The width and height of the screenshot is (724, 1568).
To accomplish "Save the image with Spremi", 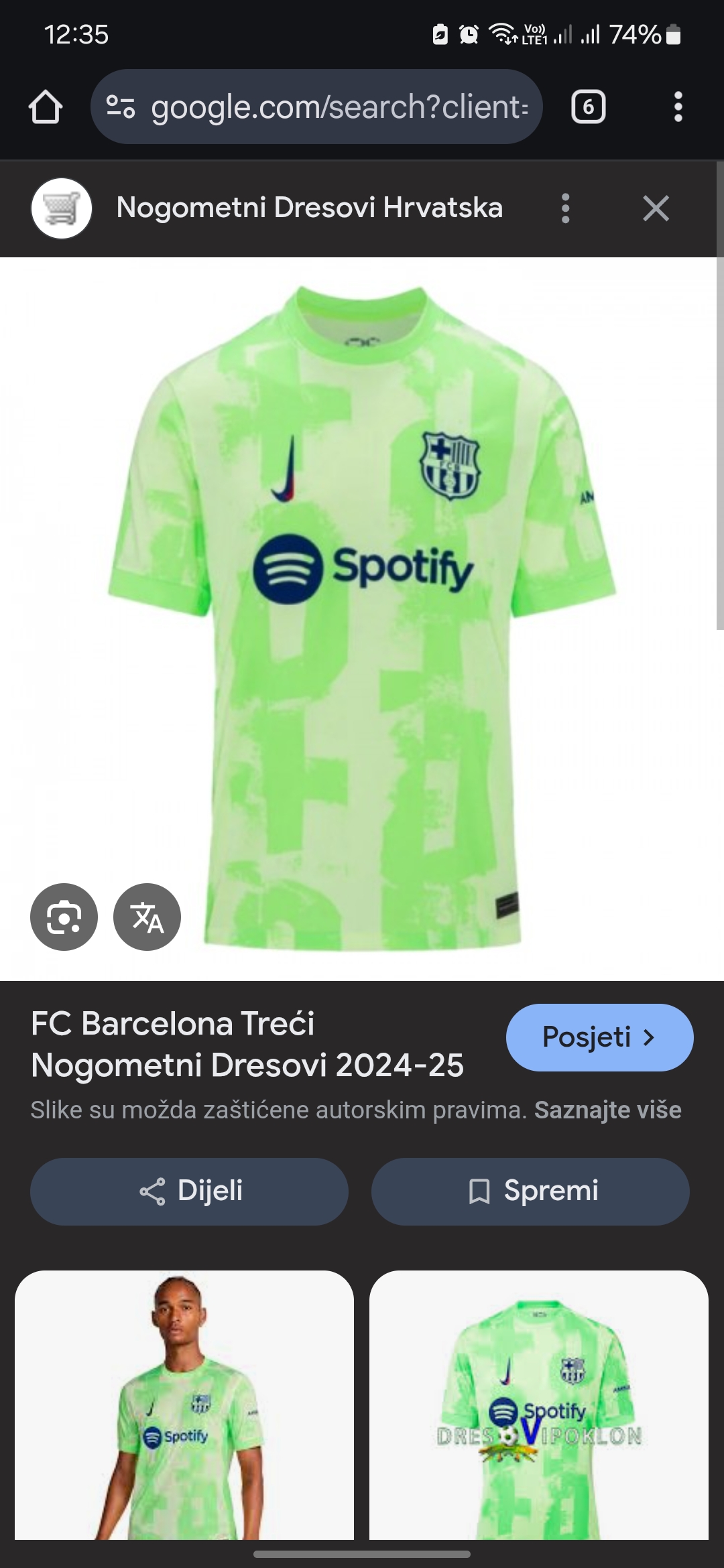I will 530,1191.
